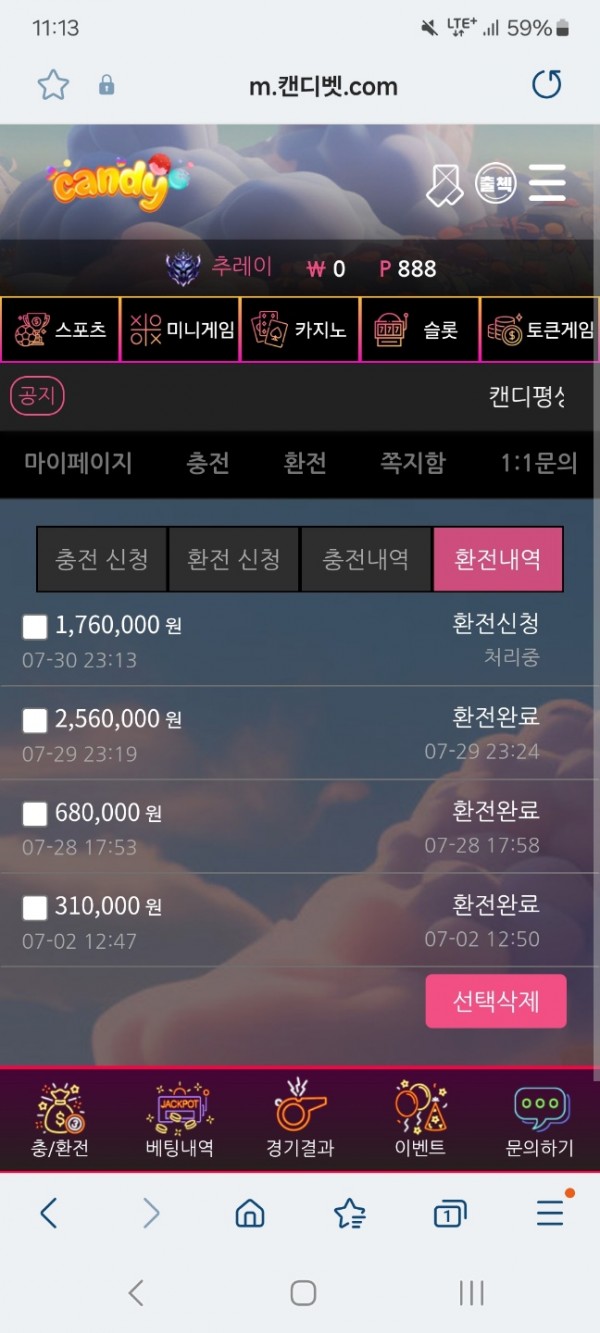The width and height of the screenshot is (600, 1333).
Task: Open 마이페이지 menu
Action: point(78,463)
